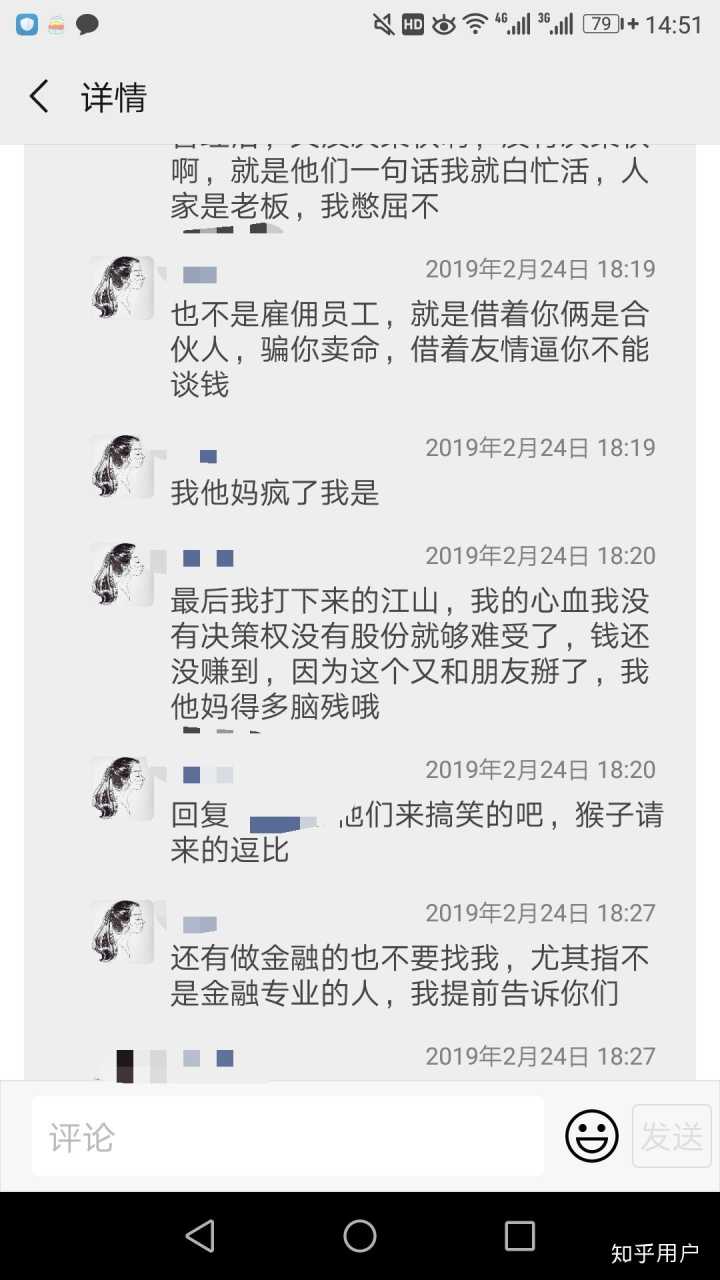Image resolution: width=720 pixels, height=1280 pixels.
Task: Open avatar beside comment 我他妈疯了我是
Action: [123, 466]
